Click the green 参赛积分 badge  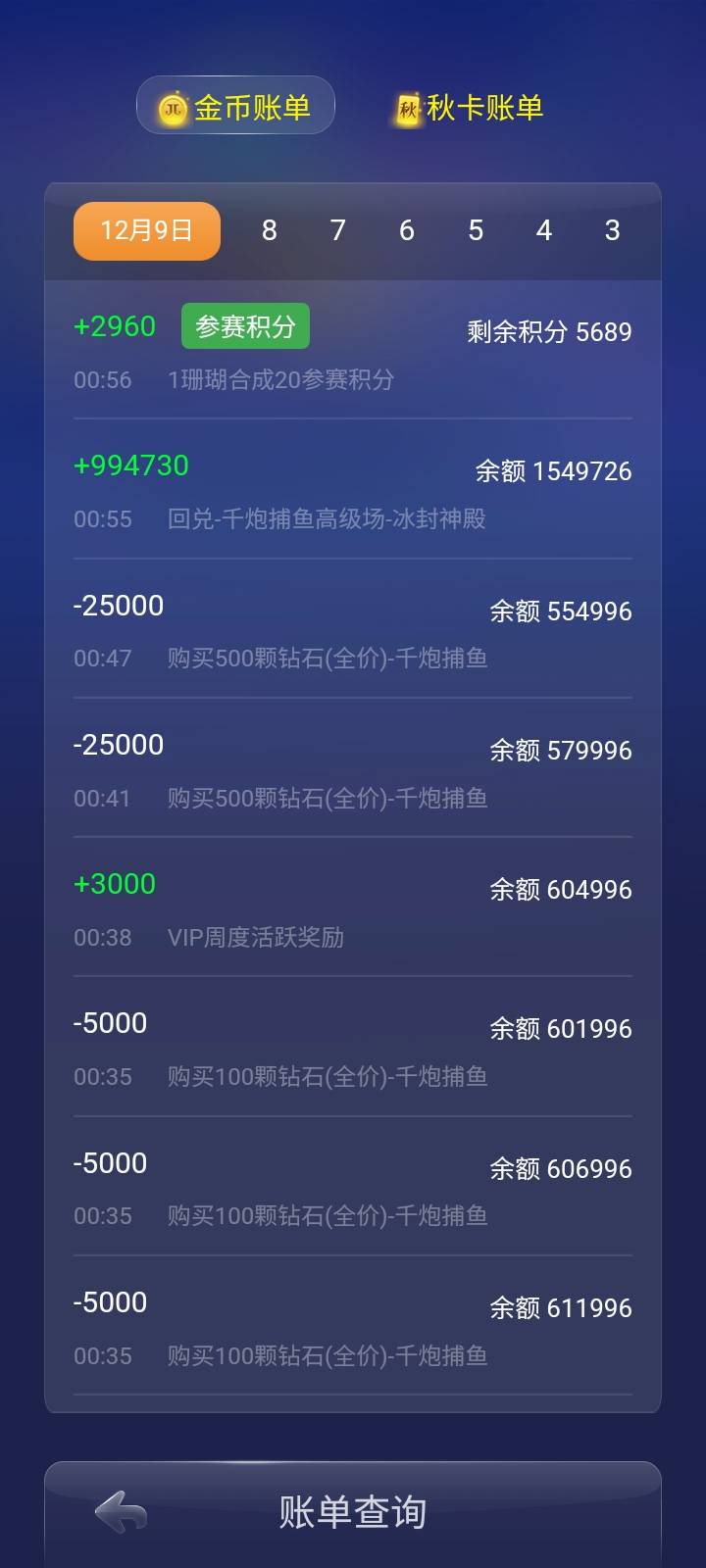246,324
